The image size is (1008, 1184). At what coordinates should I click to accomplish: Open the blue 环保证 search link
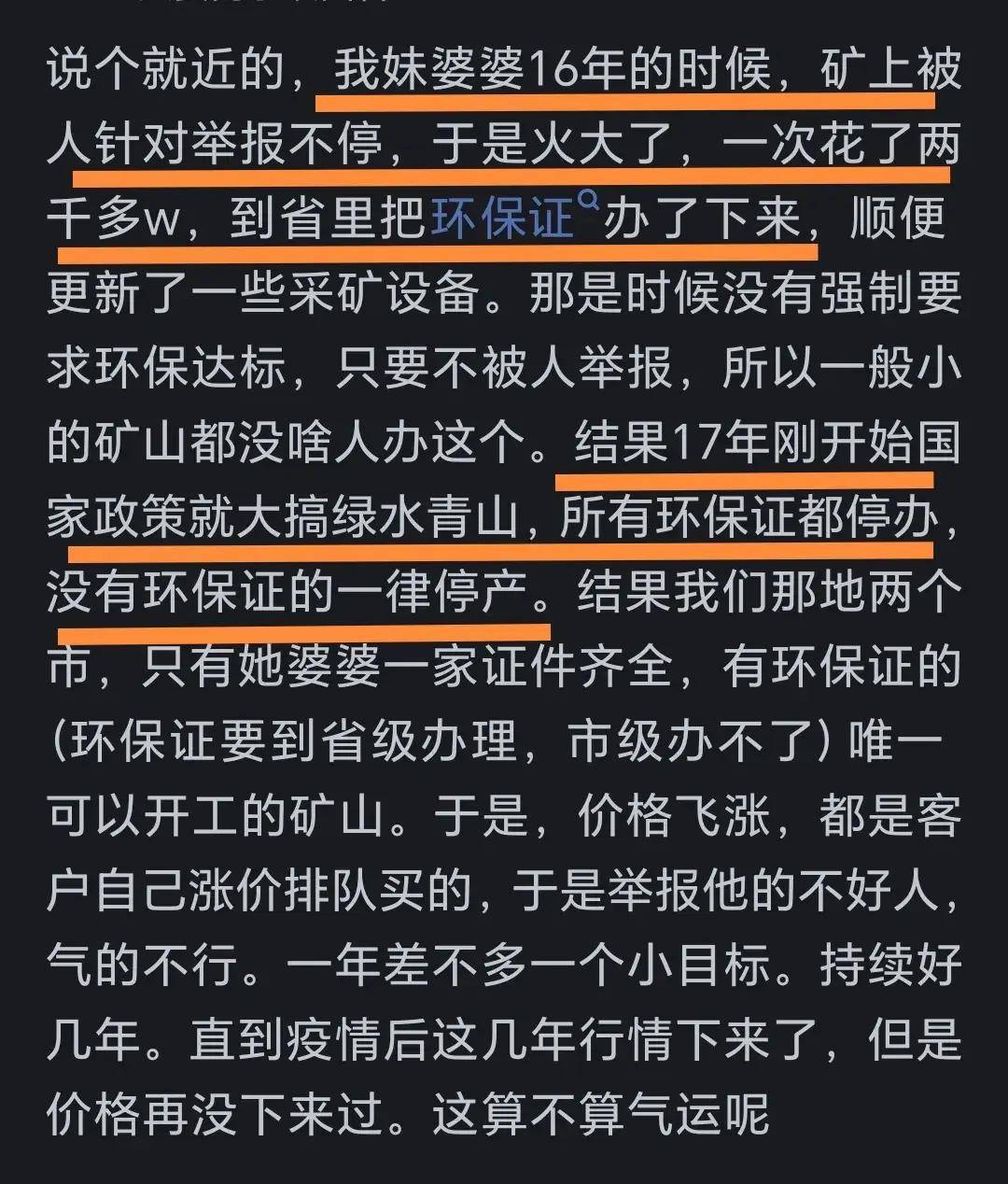click(x=504, y=218)
